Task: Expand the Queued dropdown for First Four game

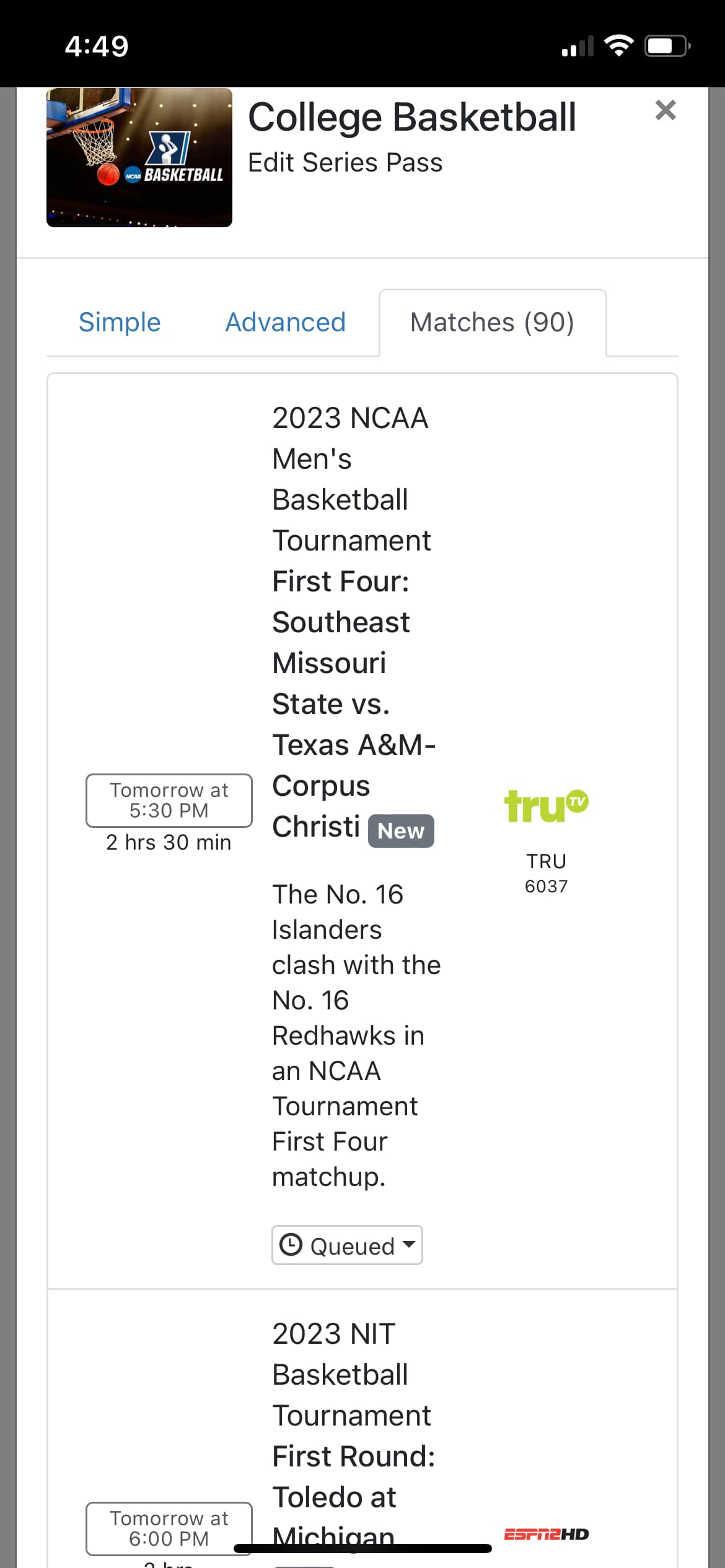Action: [347, 1245]
